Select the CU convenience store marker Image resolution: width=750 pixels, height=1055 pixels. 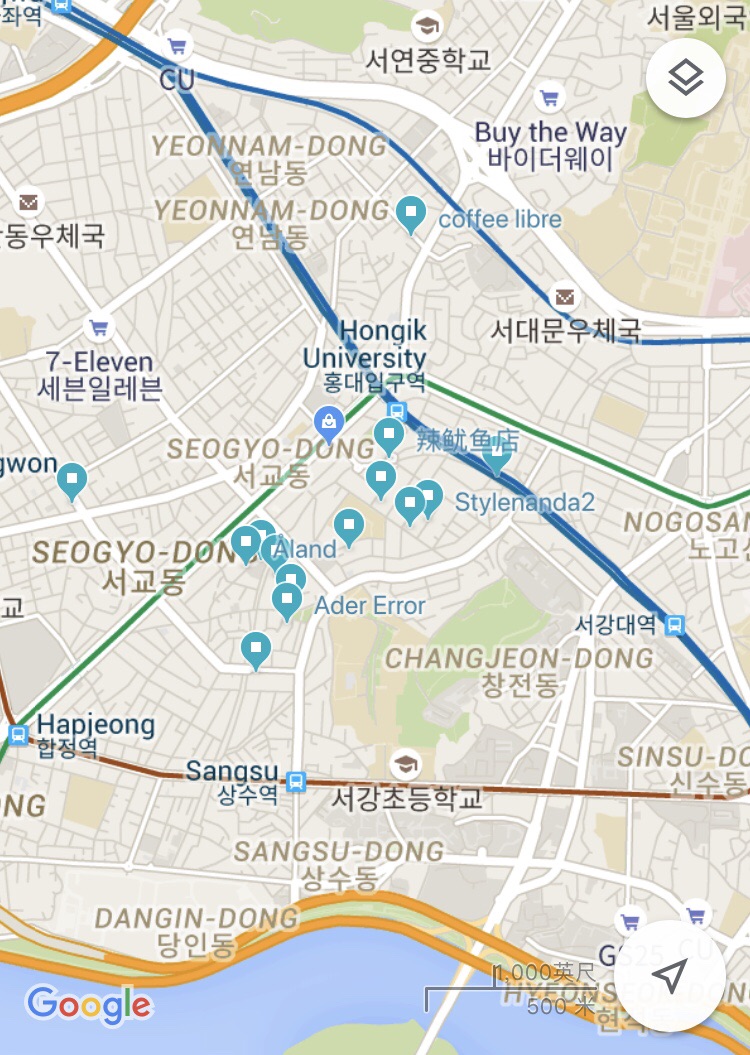point(178,46)
